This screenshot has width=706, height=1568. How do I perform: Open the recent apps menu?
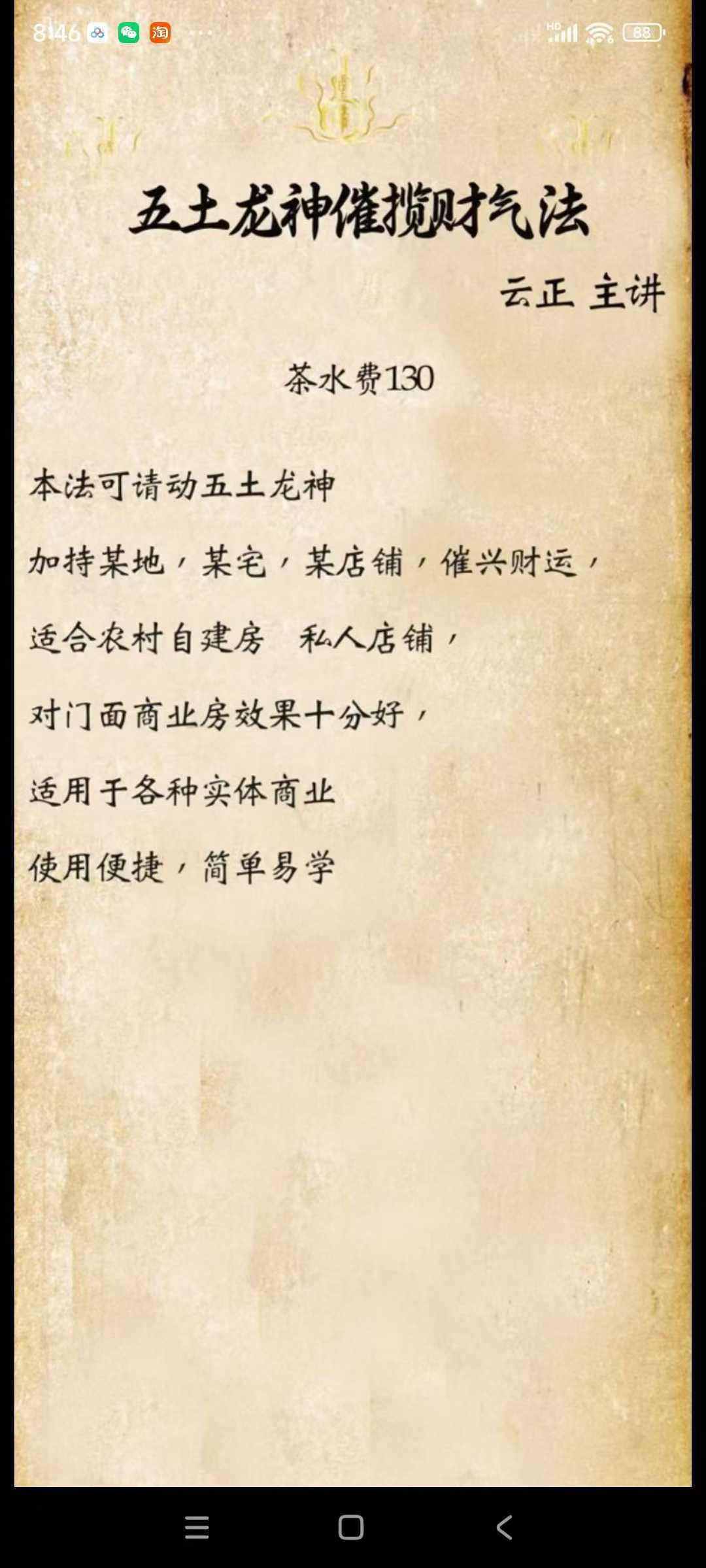click(x=197, y=1527)
